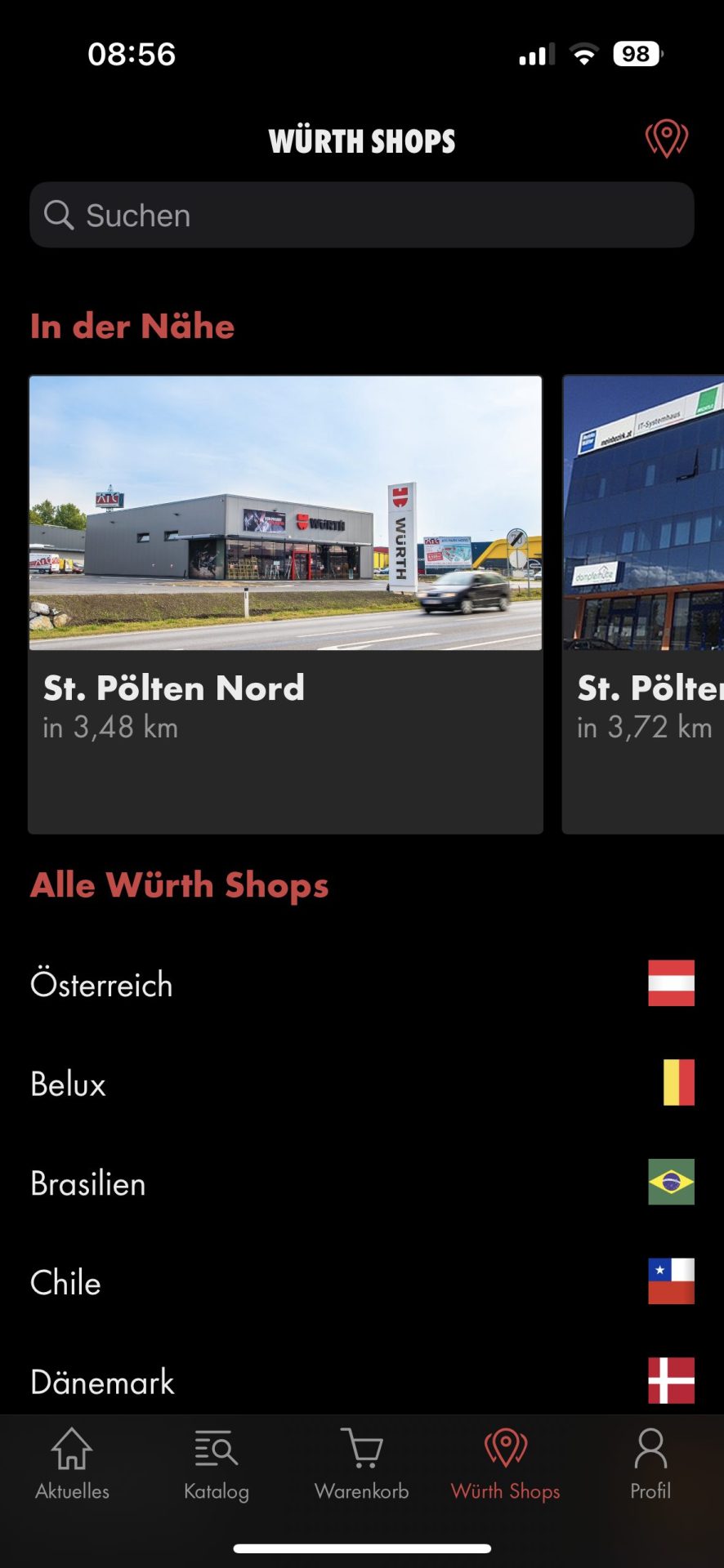This screenshot has height=1568, width=724.
Task: Show Würth shops in Chile
Action: coord(362,1282)
